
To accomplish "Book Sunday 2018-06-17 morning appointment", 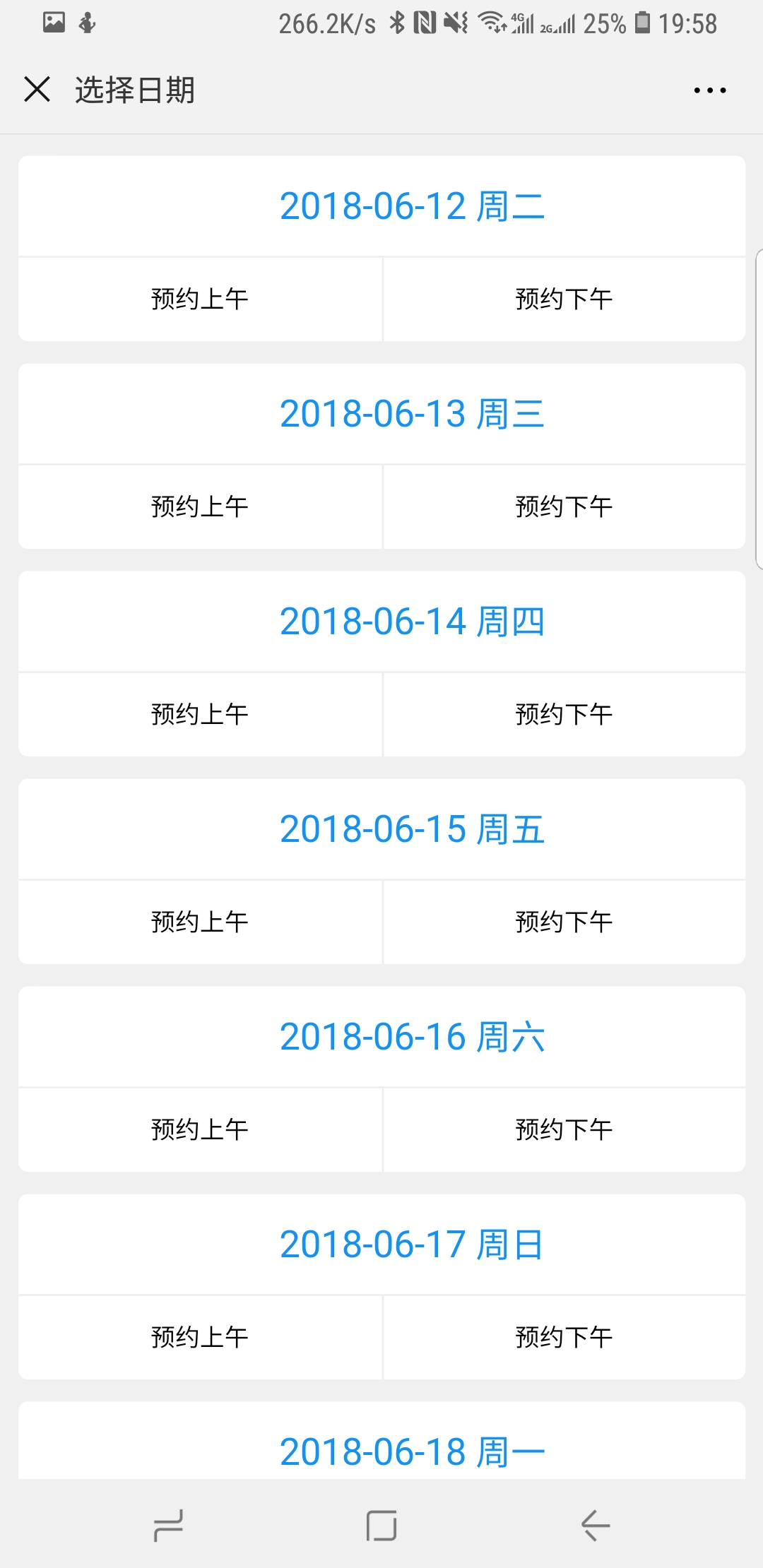I will [200, 1338].
